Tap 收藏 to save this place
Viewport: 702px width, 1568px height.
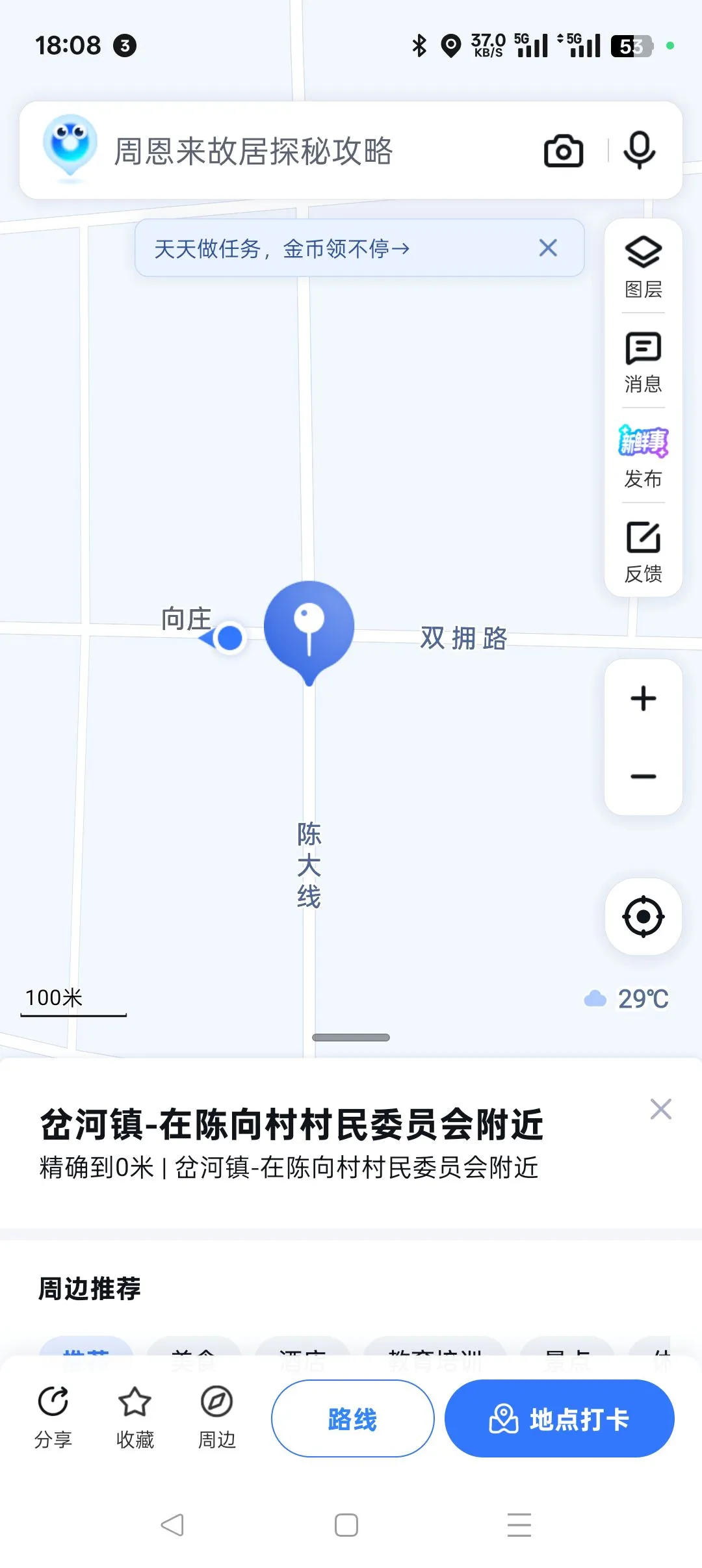(x=135, y=1417)
